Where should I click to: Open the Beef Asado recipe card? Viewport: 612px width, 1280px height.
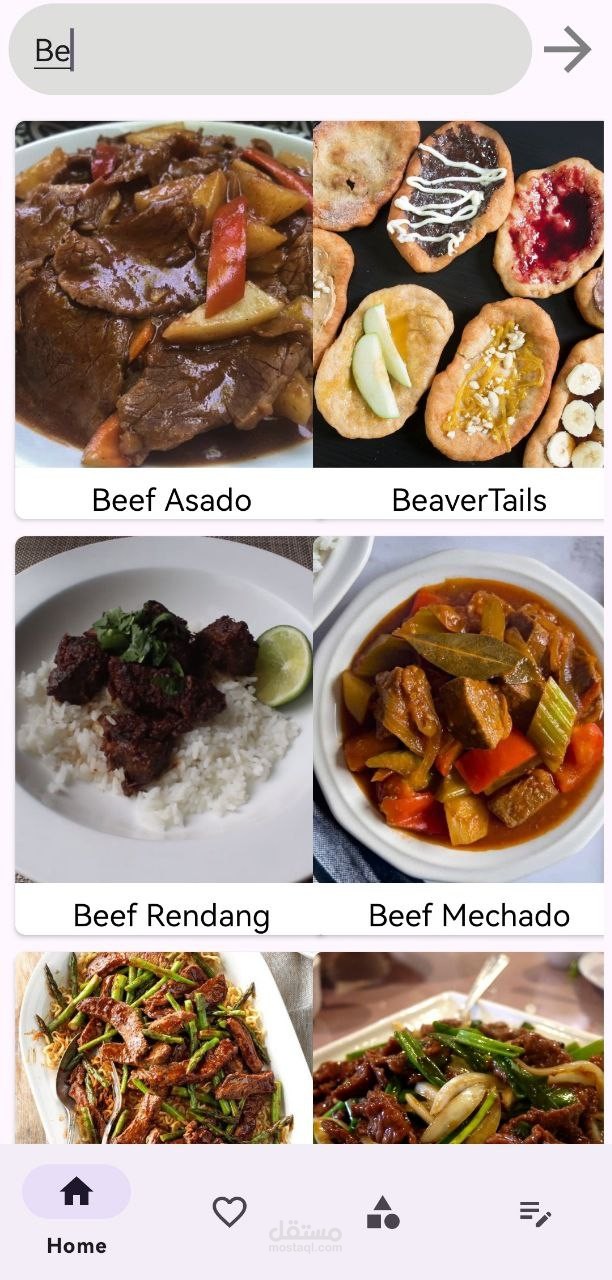coord(164,320)
